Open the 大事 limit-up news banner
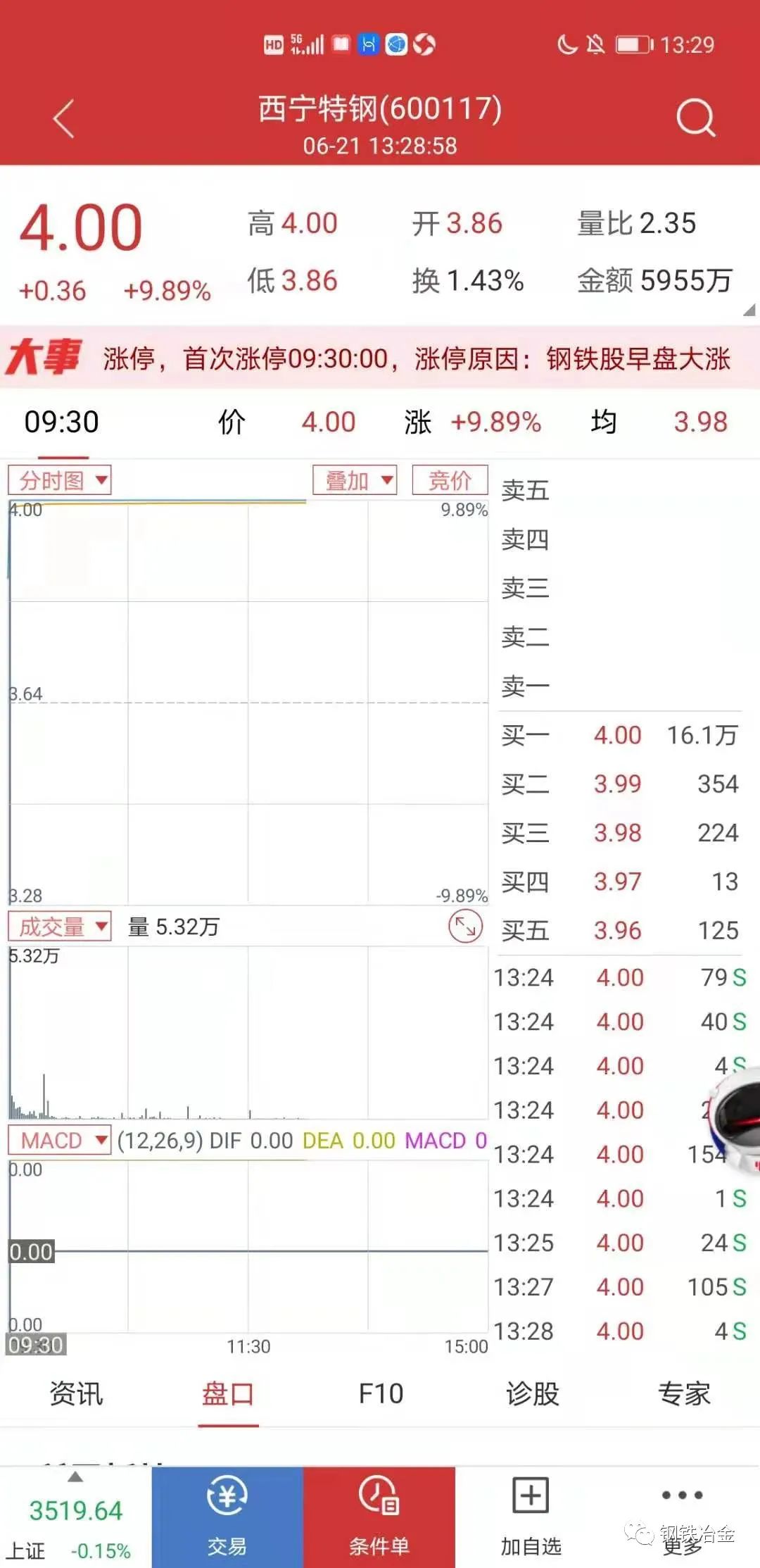 [x=380, y=358]
